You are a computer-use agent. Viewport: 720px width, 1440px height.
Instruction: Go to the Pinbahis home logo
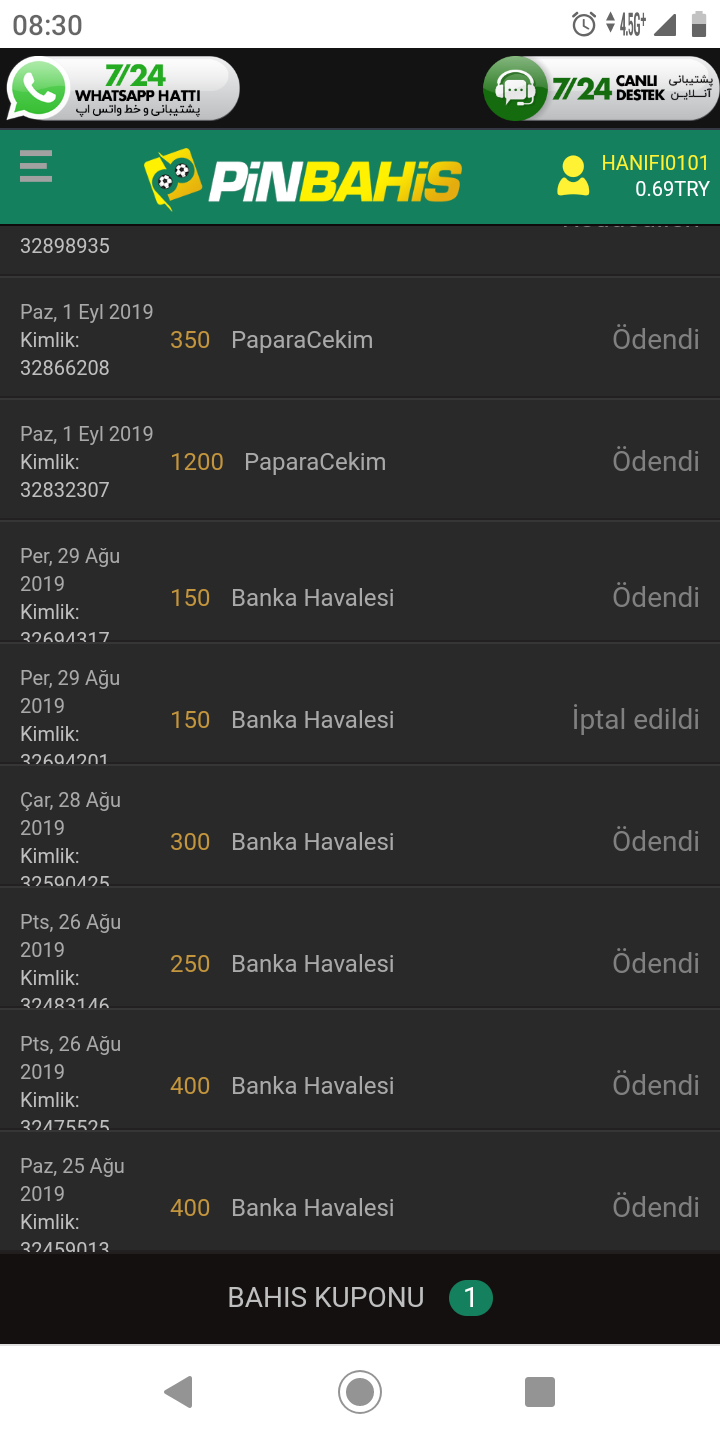point(303,179)
